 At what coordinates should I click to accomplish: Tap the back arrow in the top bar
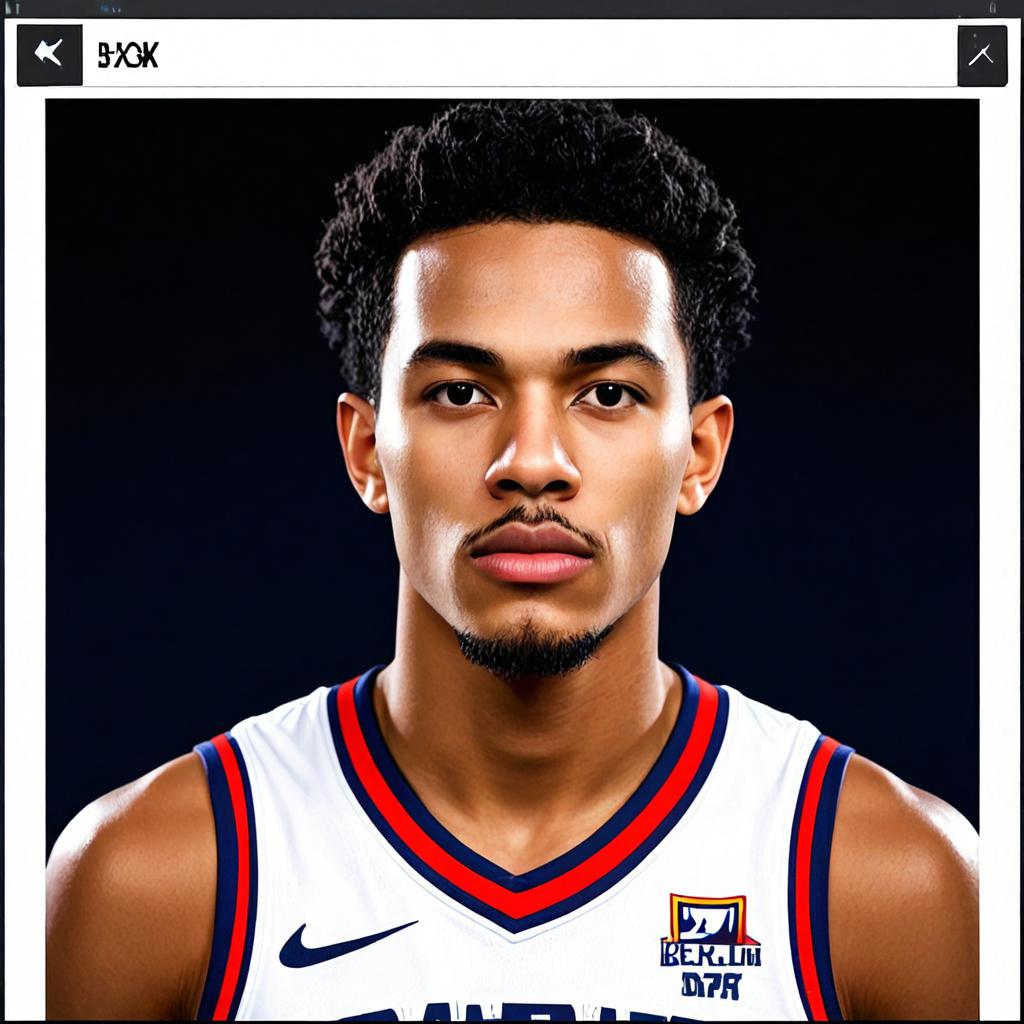coord(49,54)
